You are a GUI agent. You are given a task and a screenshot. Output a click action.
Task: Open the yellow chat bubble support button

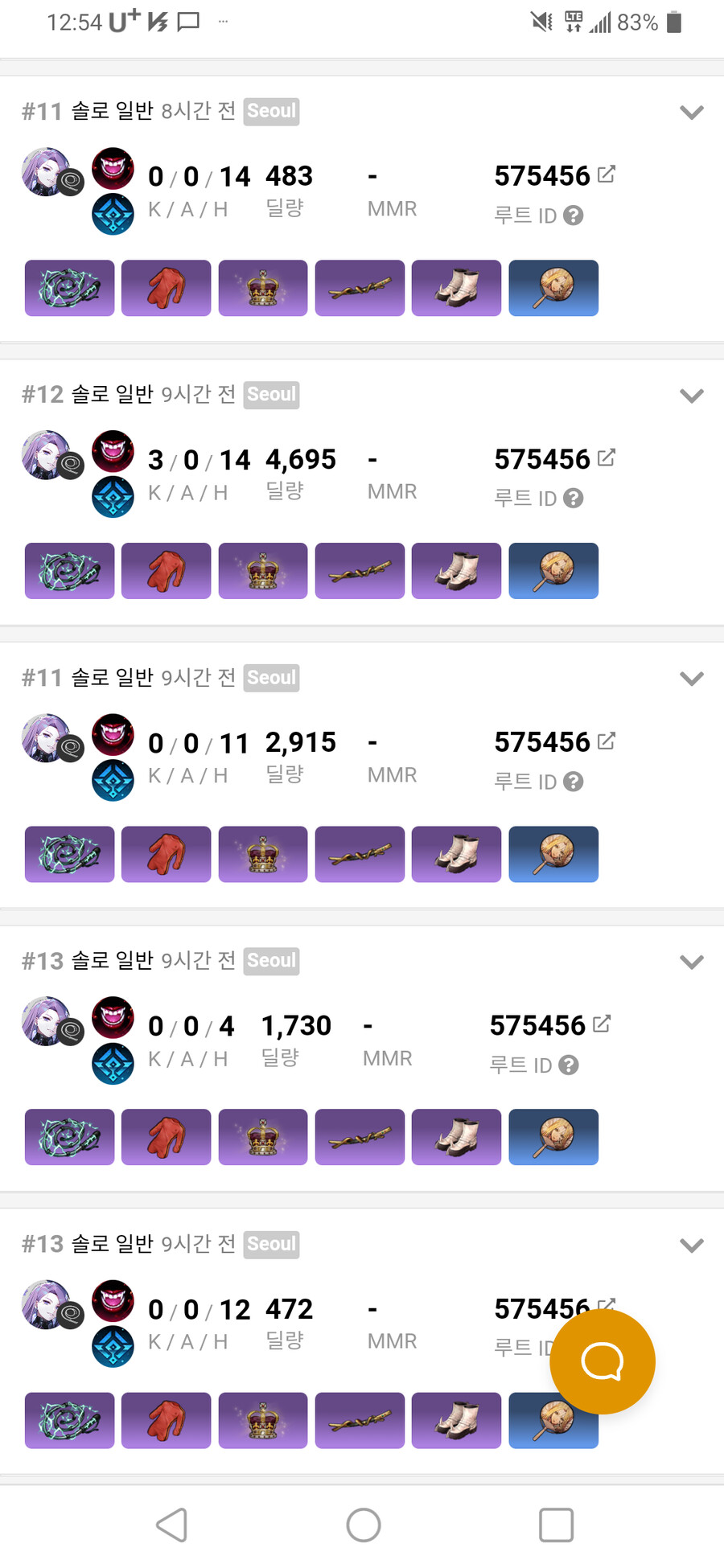click(602, 1361)
